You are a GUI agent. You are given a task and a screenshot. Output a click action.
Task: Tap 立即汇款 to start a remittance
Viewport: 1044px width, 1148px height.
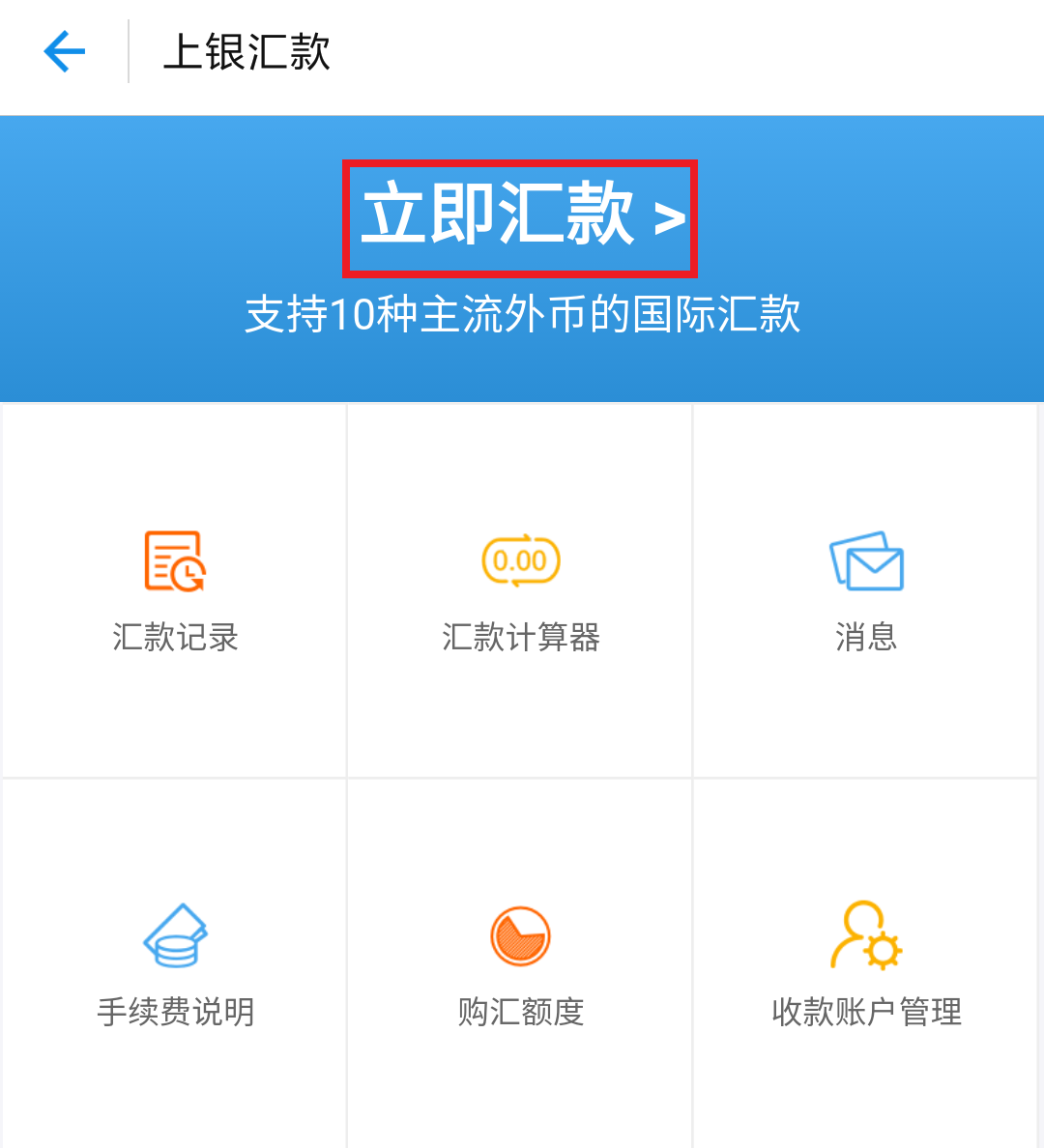520,216
